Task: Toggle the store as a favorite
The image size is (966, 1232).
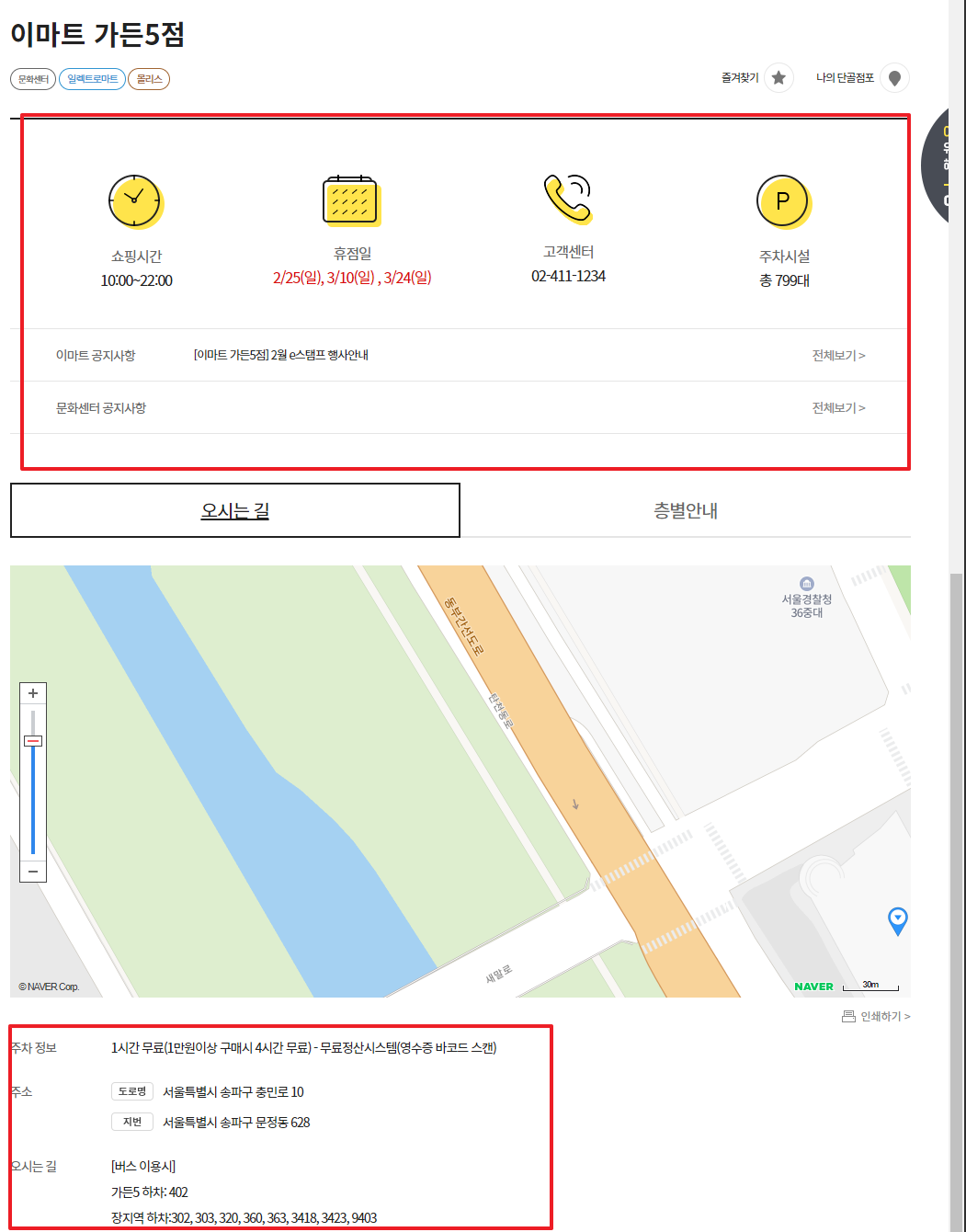Action: (778, 77)
